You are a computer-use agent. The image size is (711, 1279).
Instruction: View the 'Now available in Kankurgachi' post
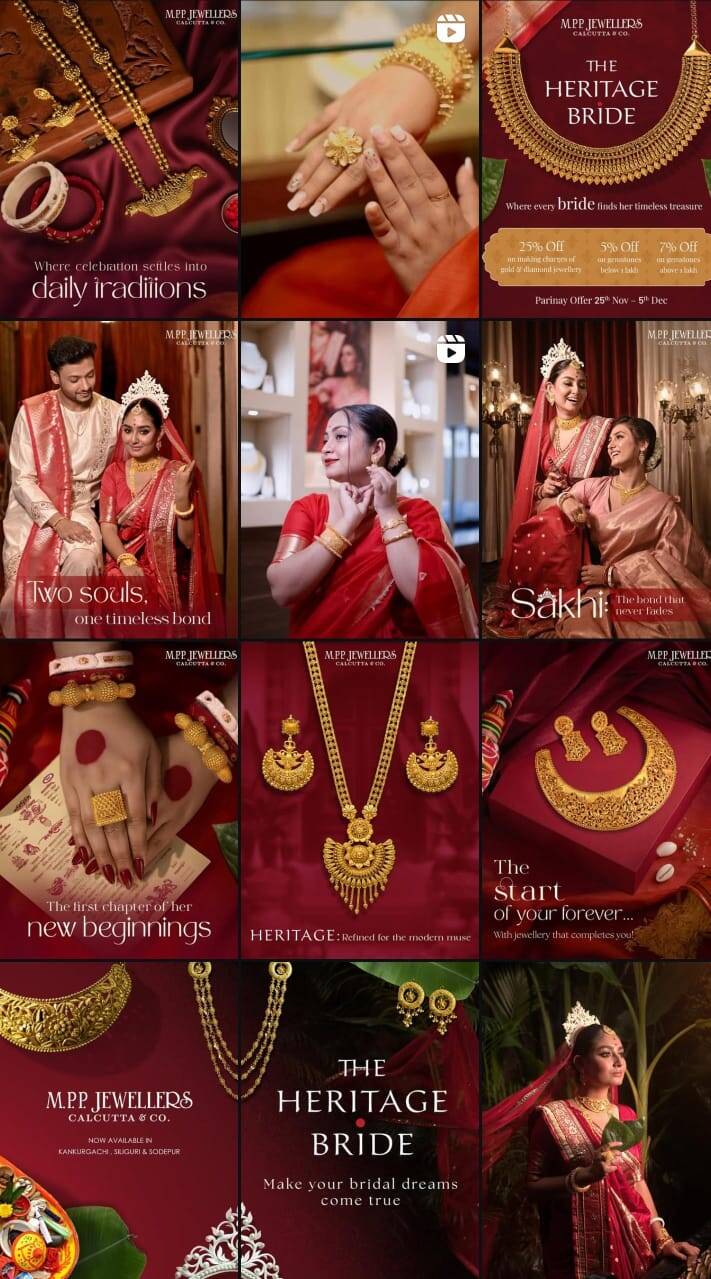coord(119,1120)
